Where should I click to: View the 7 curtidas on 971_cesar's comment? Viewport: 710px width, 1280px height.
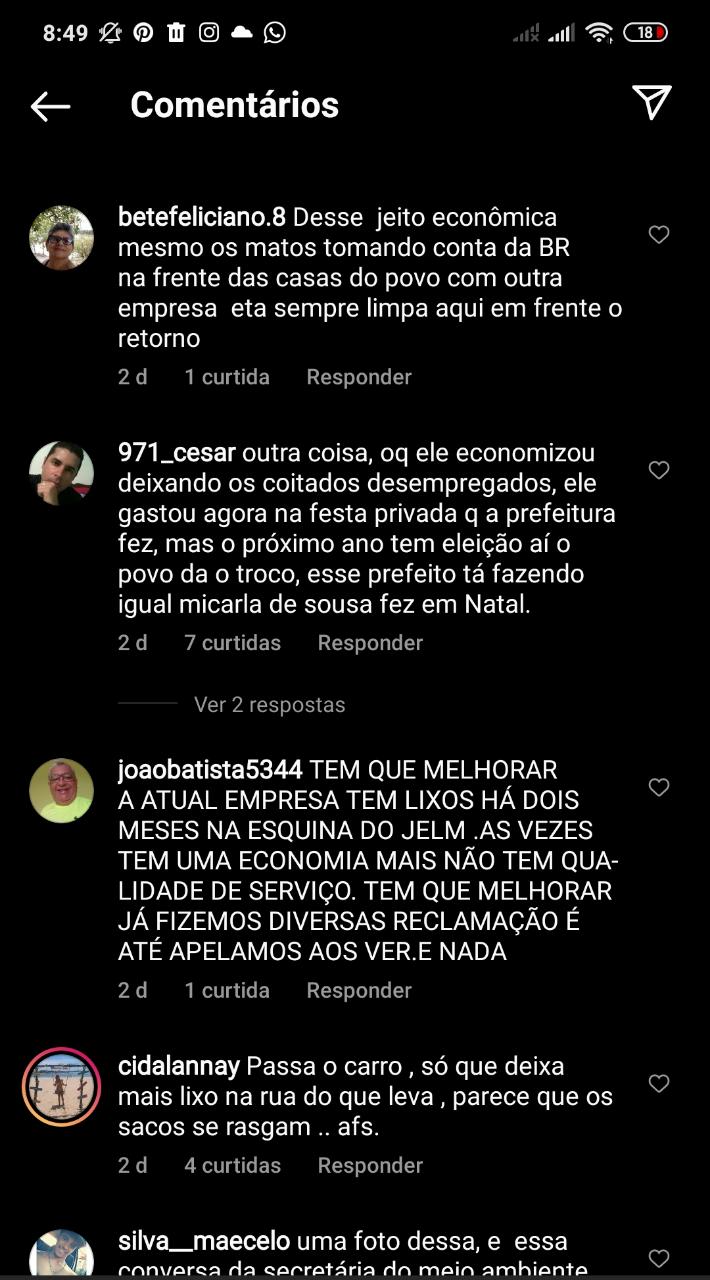[x=233, y=643]
